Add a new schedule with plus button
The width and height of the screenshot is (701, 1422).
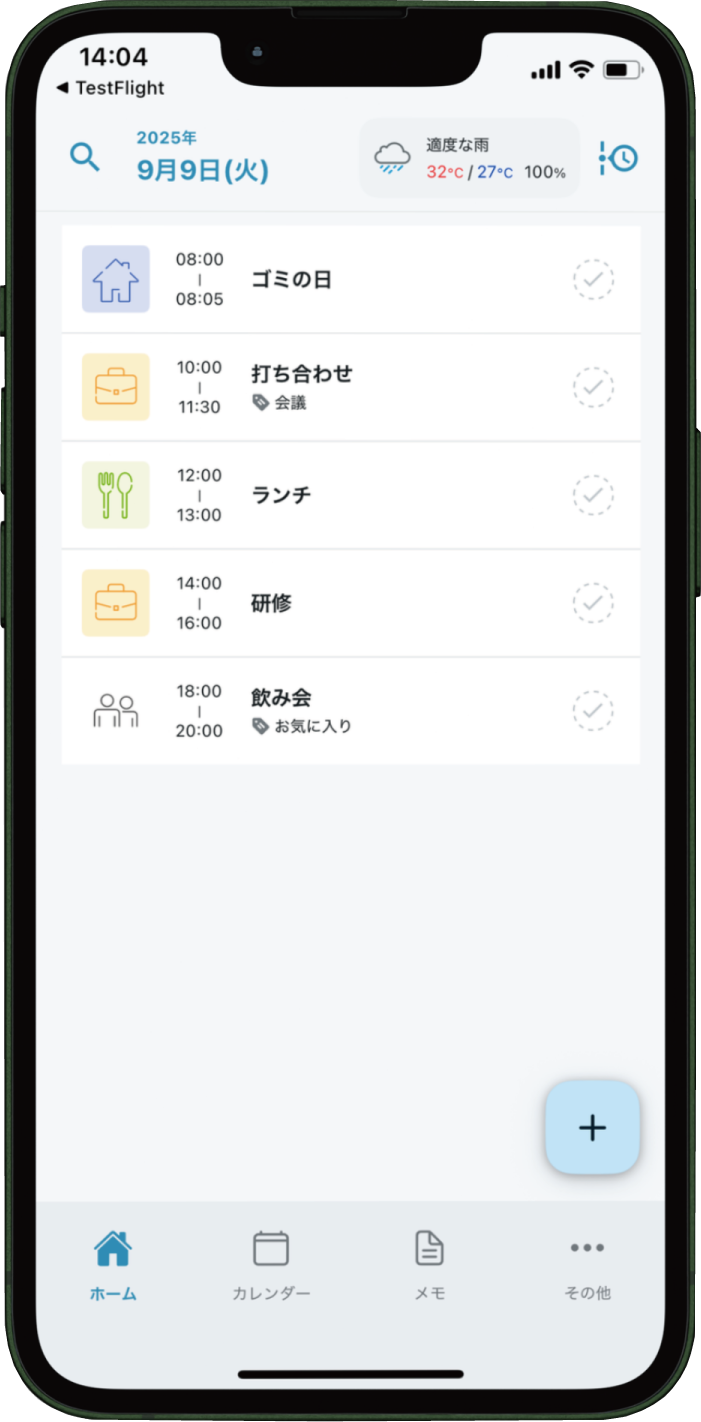click(x=592, y=1127)
